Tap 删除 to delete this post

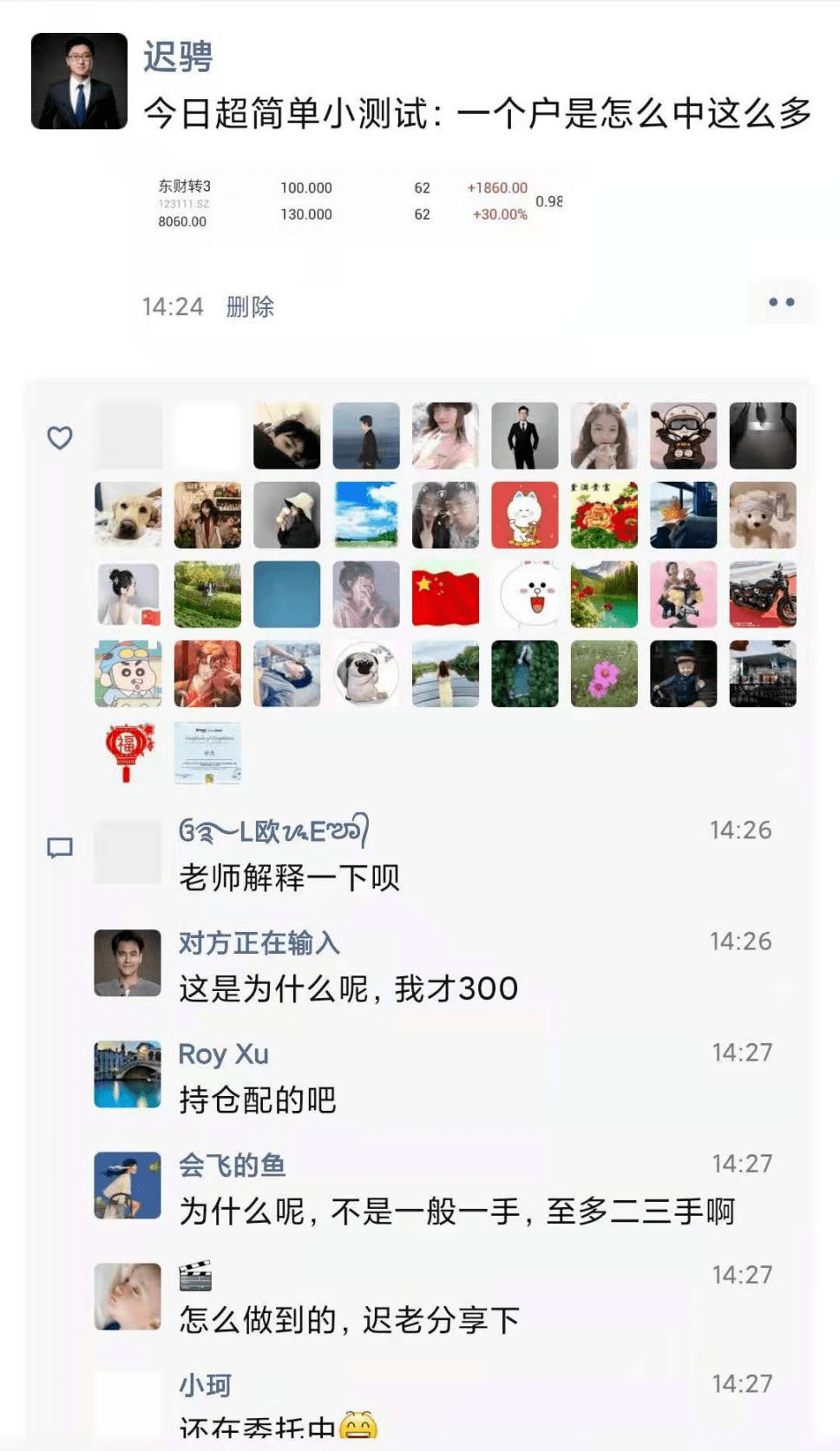[x=250, y=306]
